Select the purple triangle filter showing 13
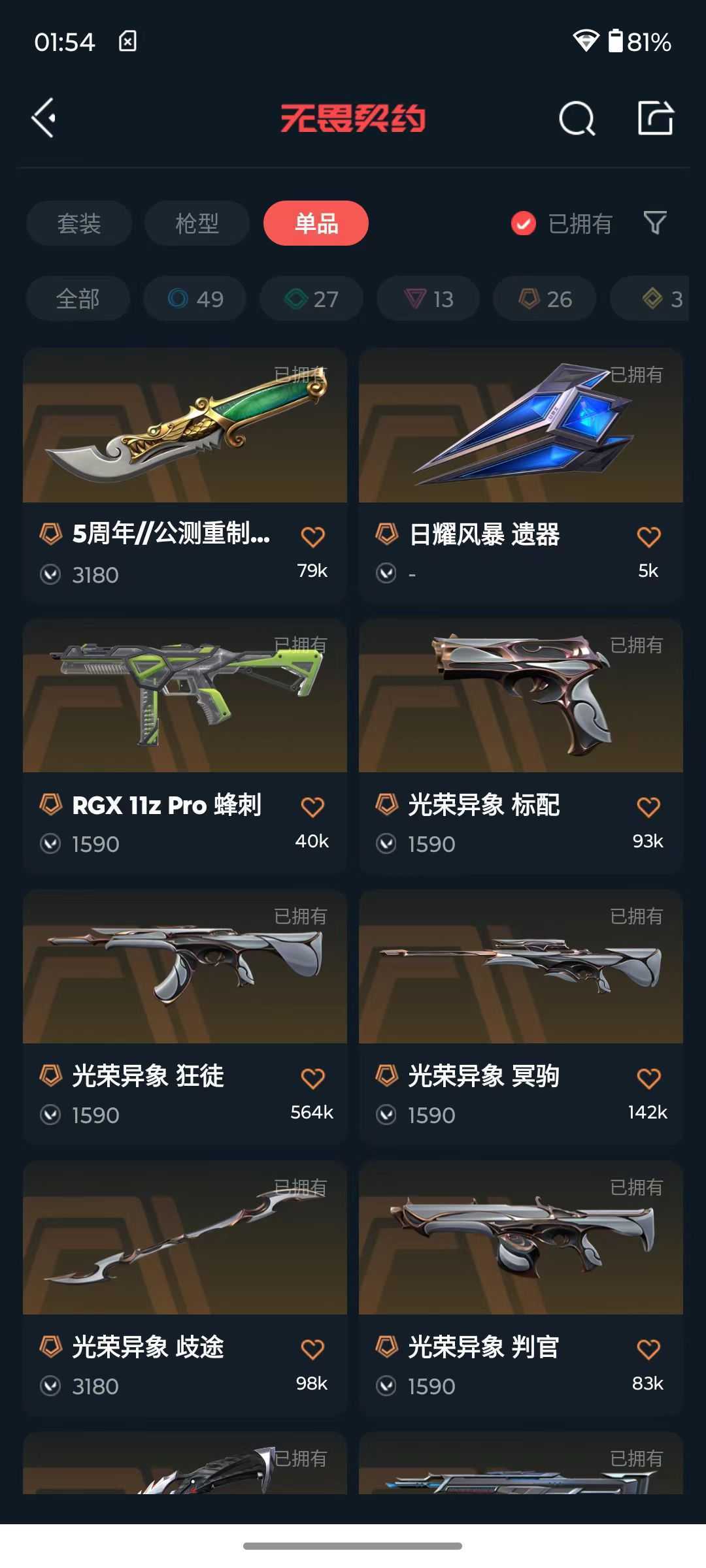This screenshot has height=1568, width=706. tap(428, 299)
